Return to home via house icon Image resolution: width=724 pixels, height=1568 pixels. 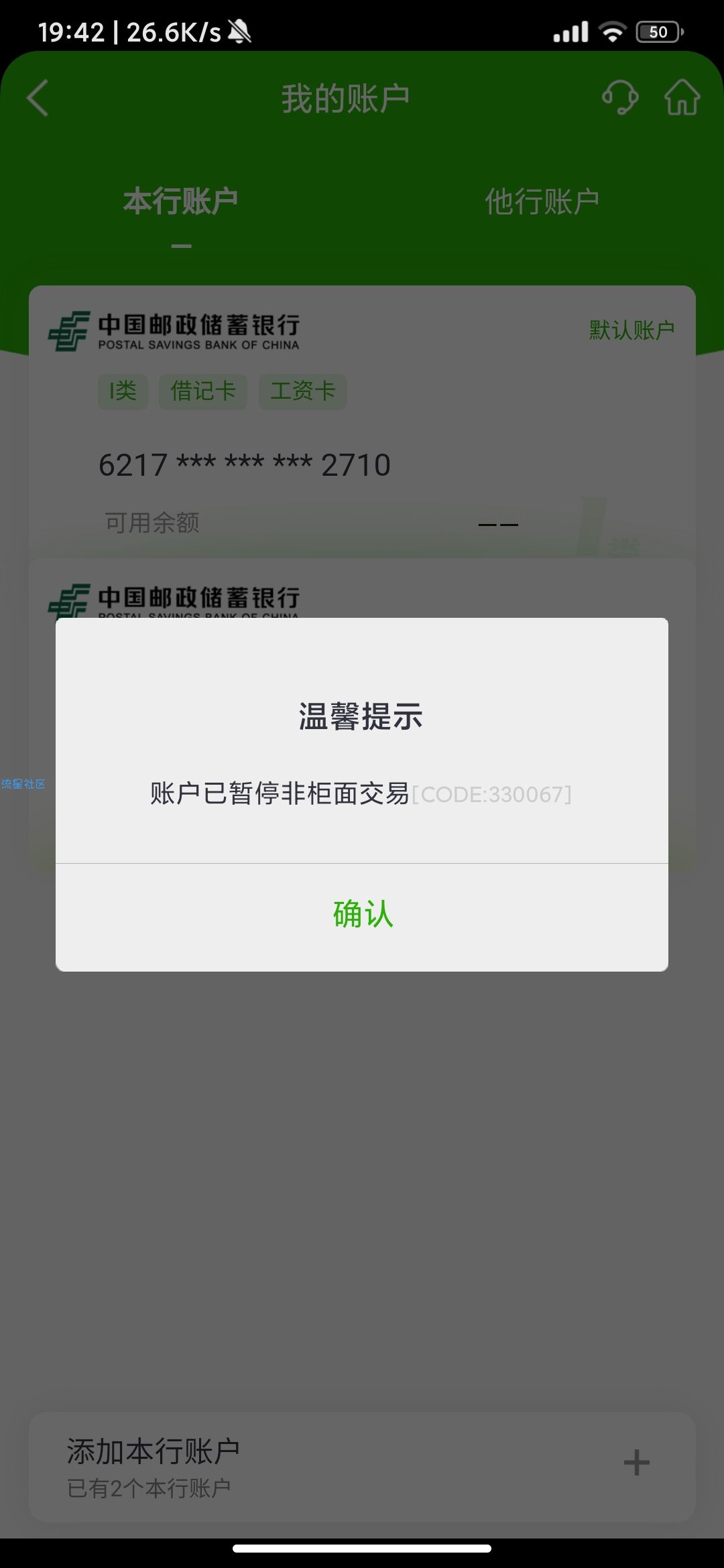pyautogui.click(x=682, y=98)
